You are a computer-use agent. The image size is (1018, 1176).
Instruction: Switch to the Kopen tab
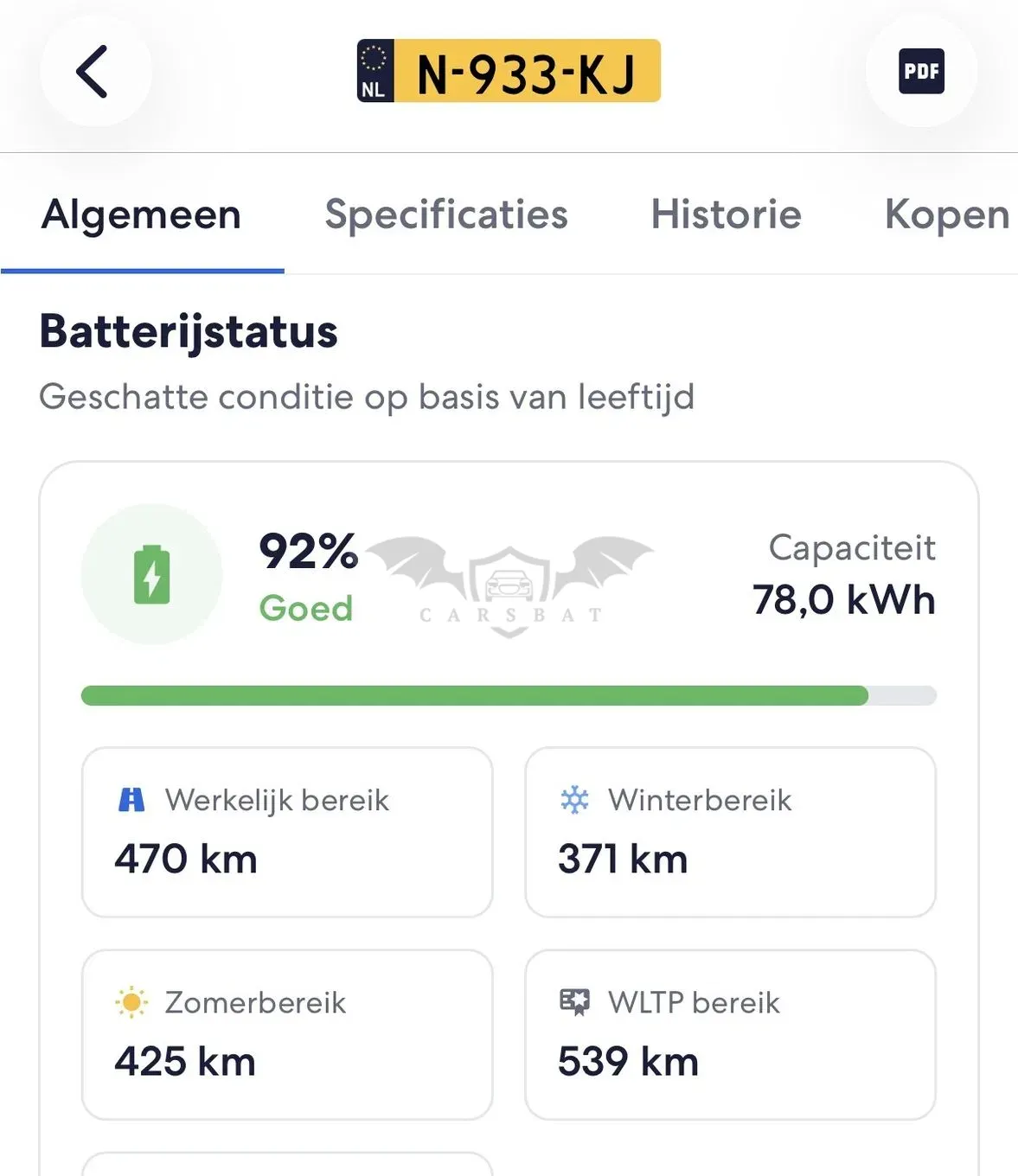click(x=948, y=214)
